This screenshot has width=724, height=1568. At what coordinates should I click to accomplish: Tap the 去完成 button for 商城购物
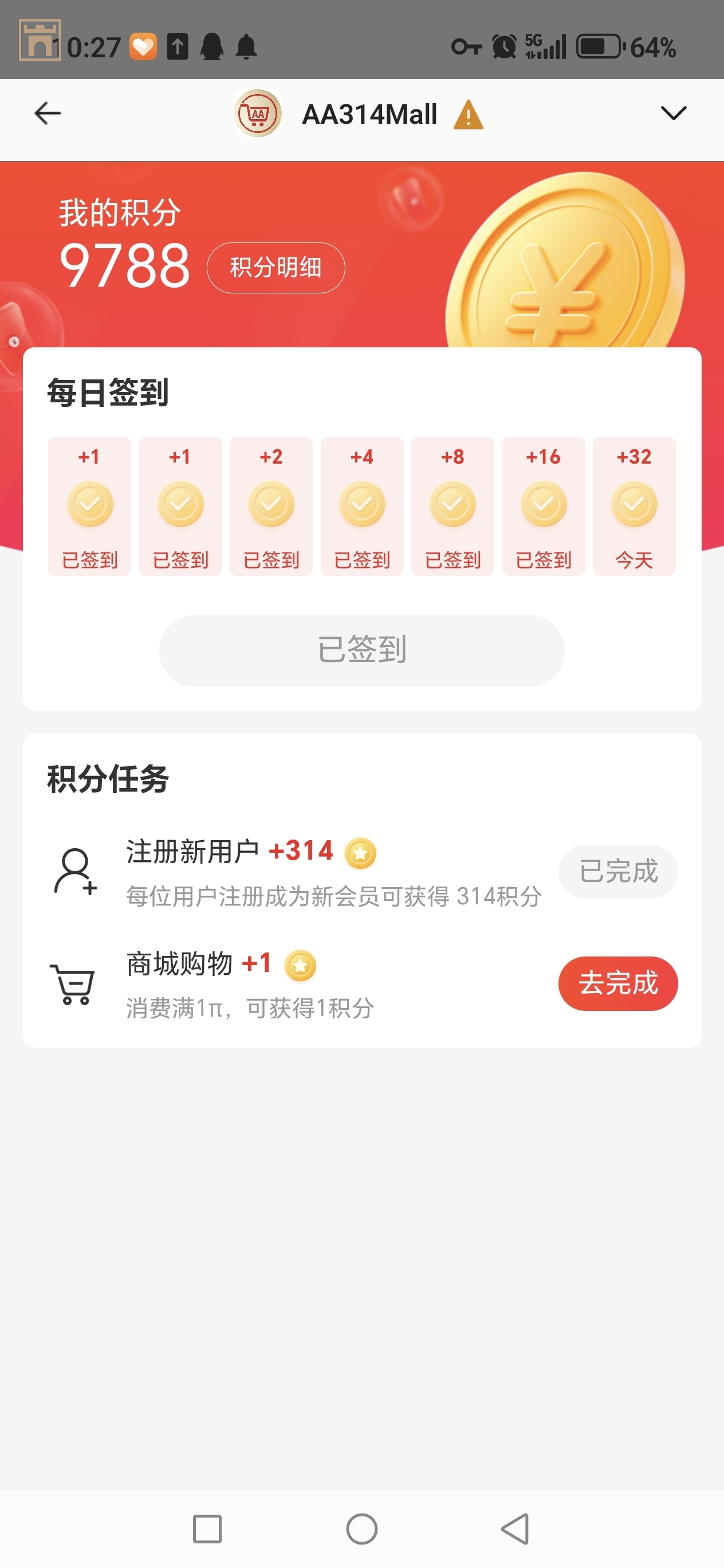click(617, 983)
